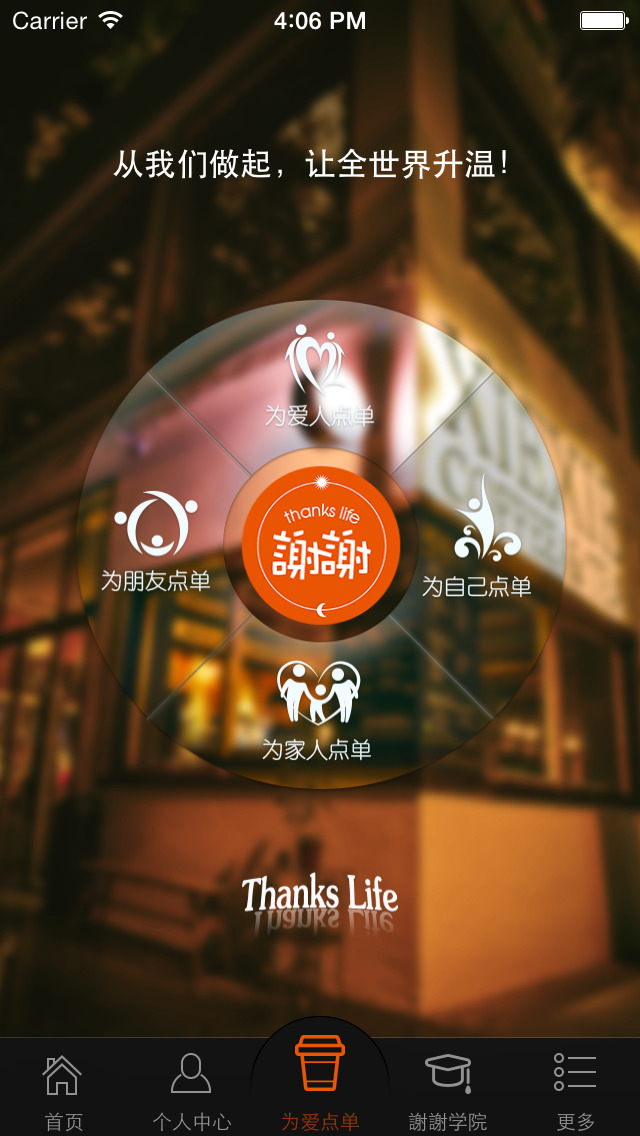
Task: Open the 更多 tab
Action: (576, 1090)
